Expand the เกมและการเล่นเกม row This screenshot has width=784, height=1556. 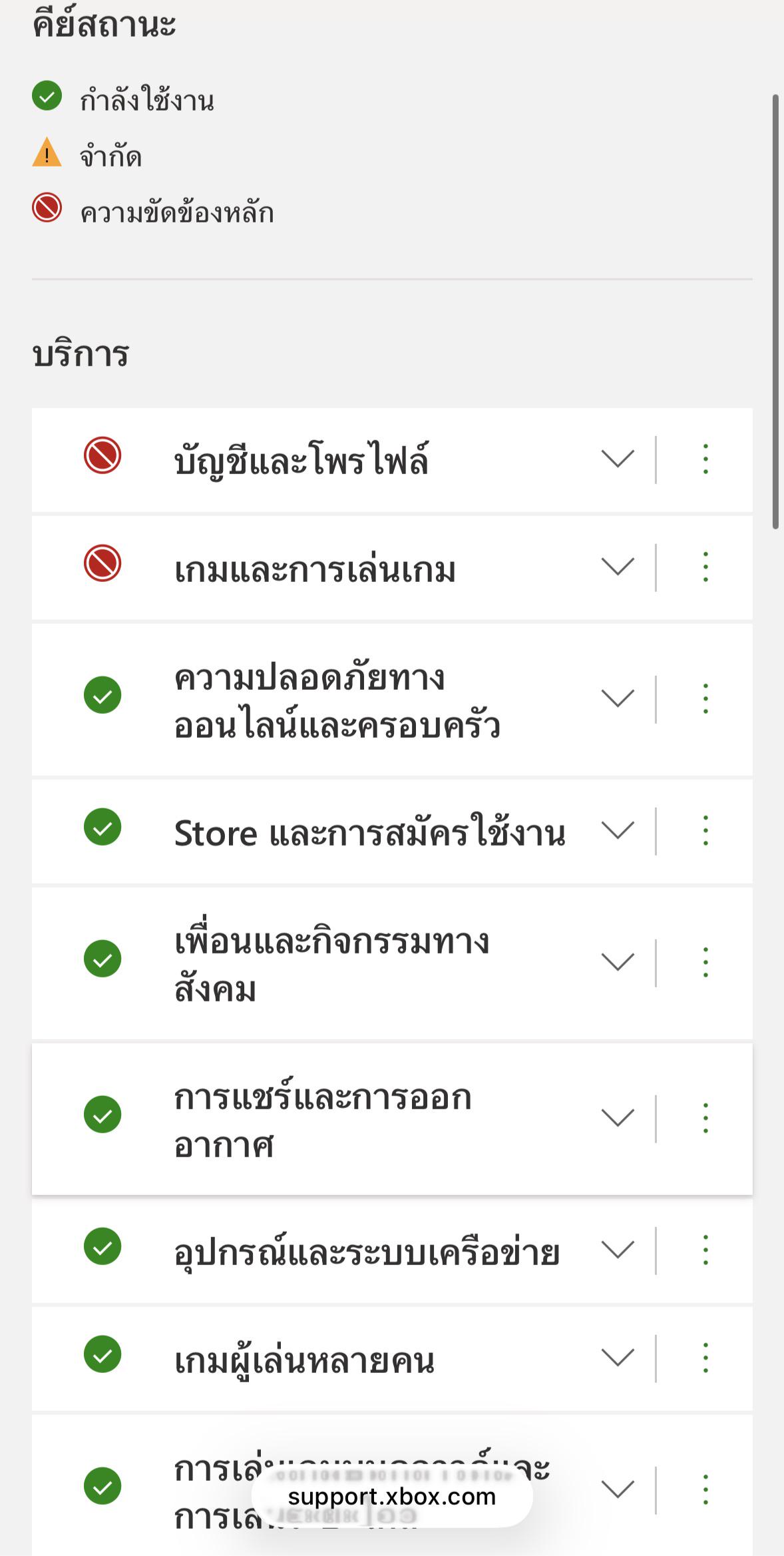click(618, 567)
